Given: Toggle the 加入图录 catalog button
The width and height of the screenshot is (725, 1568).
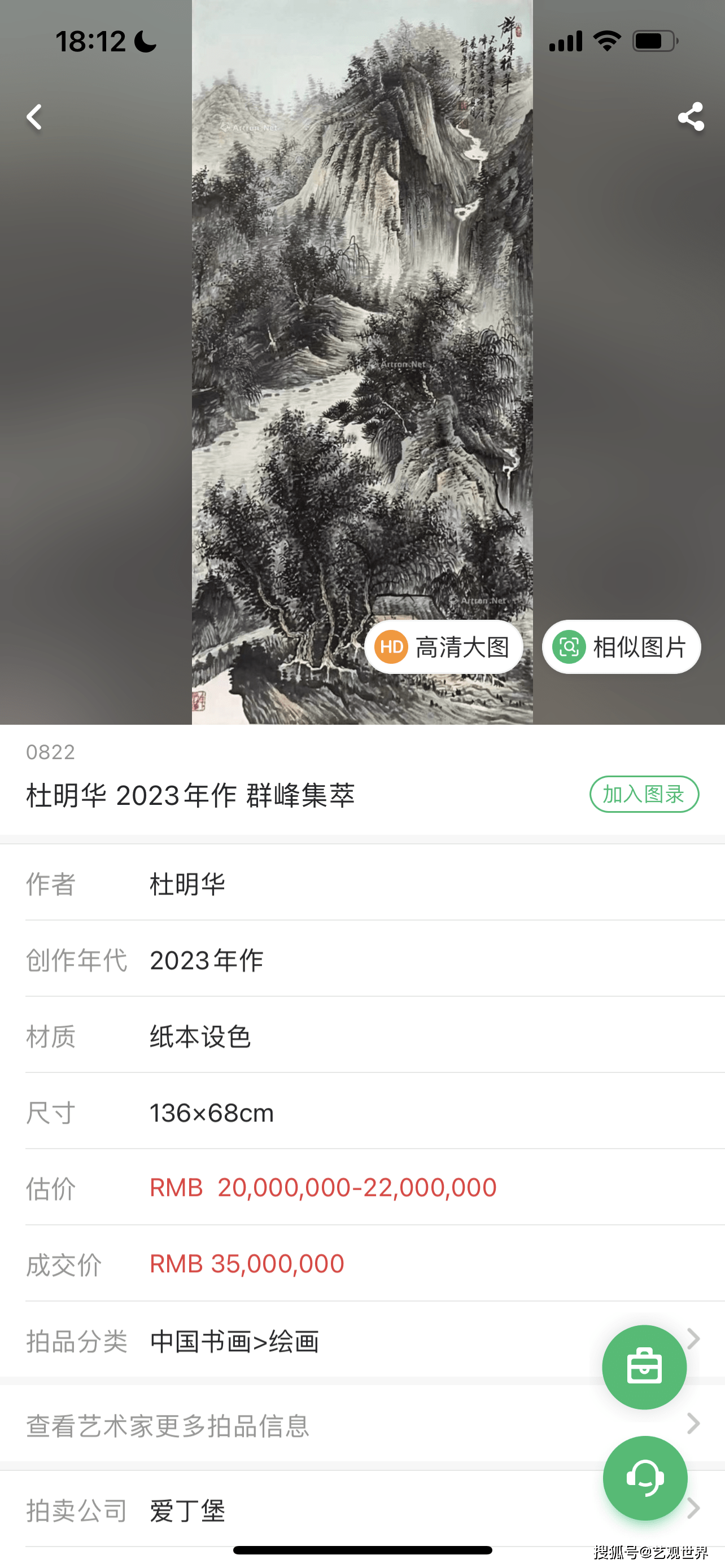Looking at the screenshot, I should coord(644,794).
